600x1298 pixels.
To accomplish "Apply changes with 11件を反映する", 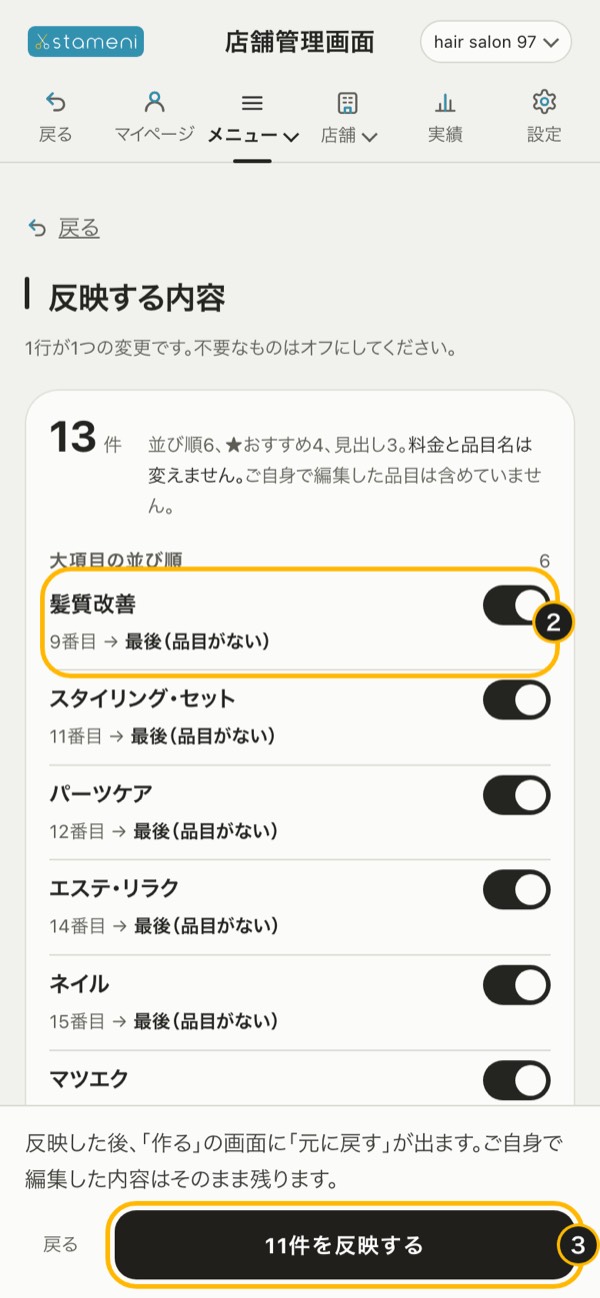I will (344, 1245).
